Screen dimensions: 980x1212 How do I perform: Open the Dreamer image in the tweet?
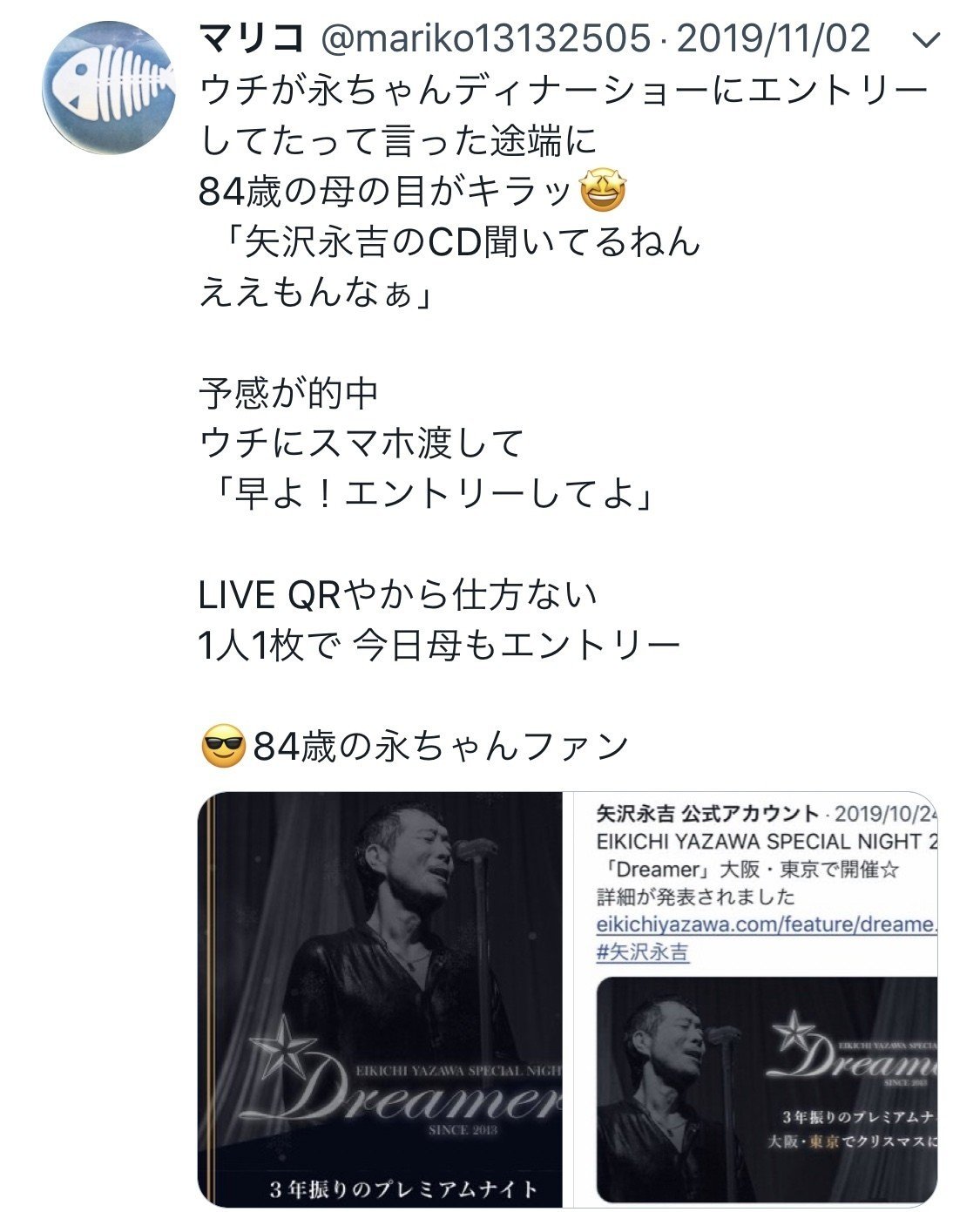pos(381,998)
